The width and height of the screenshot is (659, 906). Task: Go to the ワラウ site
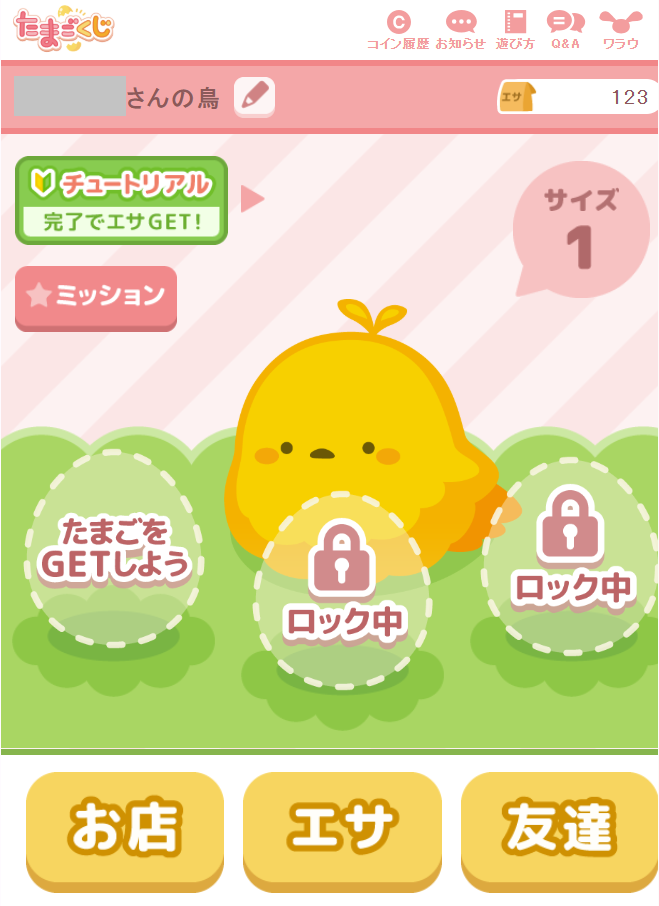(x=620, y=31)
